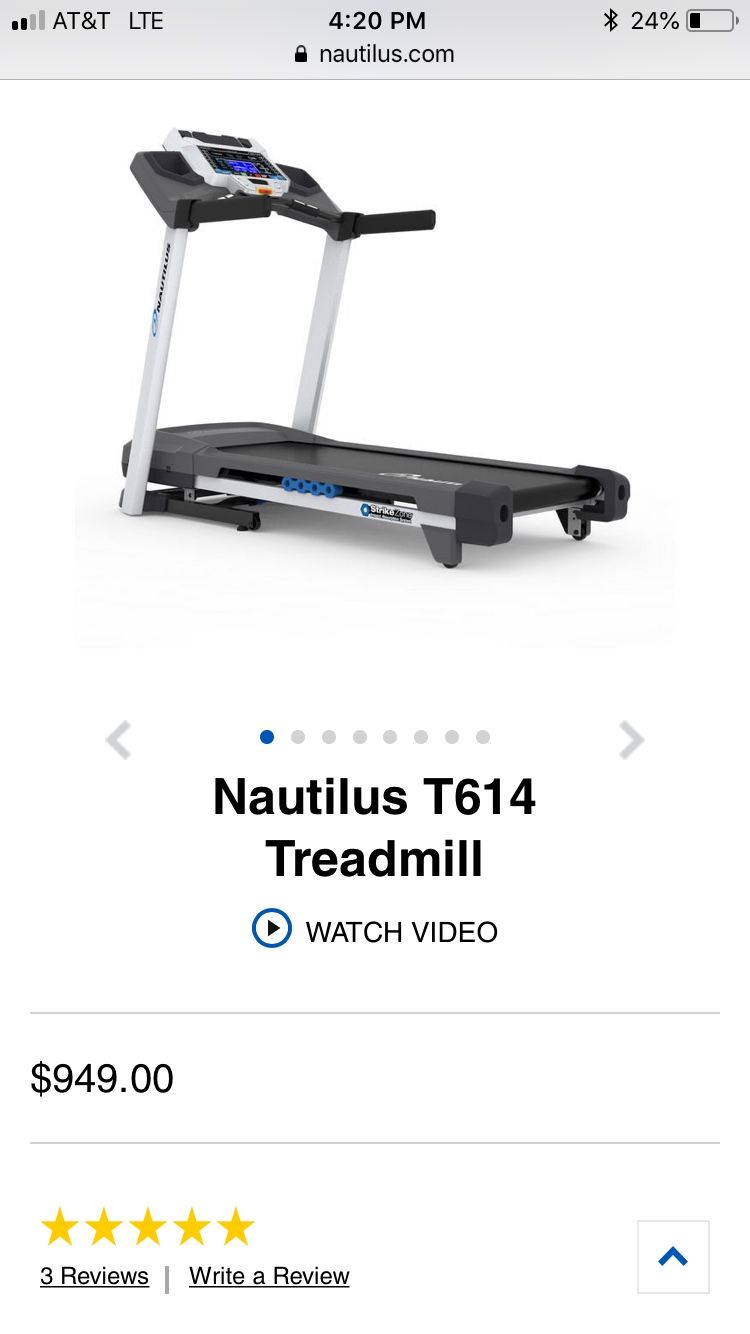750x1334 pixels.
Task: Open the 3 Reviews link
Action: click(94, 1276)
